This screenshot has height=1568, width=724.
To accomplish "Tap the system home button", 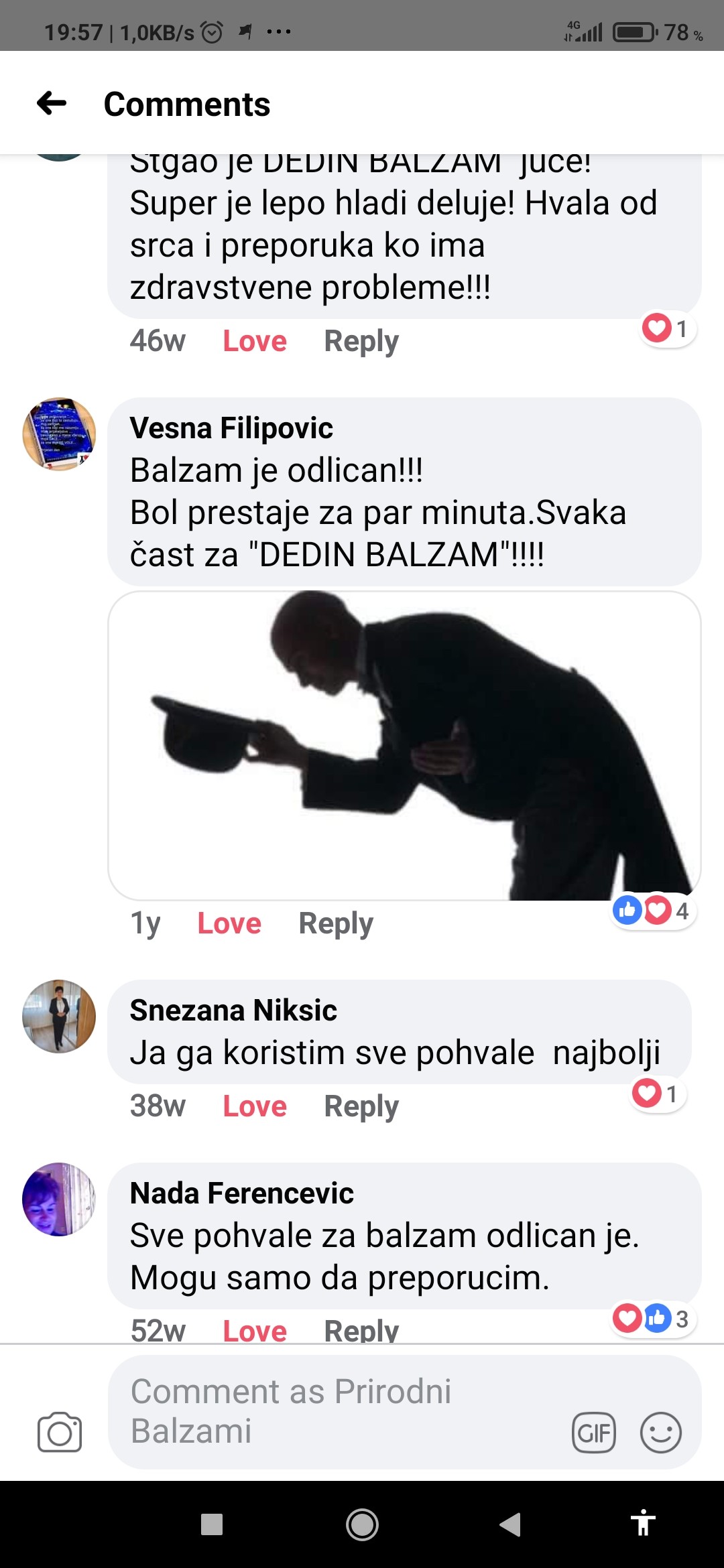I will coord(362,1524).
